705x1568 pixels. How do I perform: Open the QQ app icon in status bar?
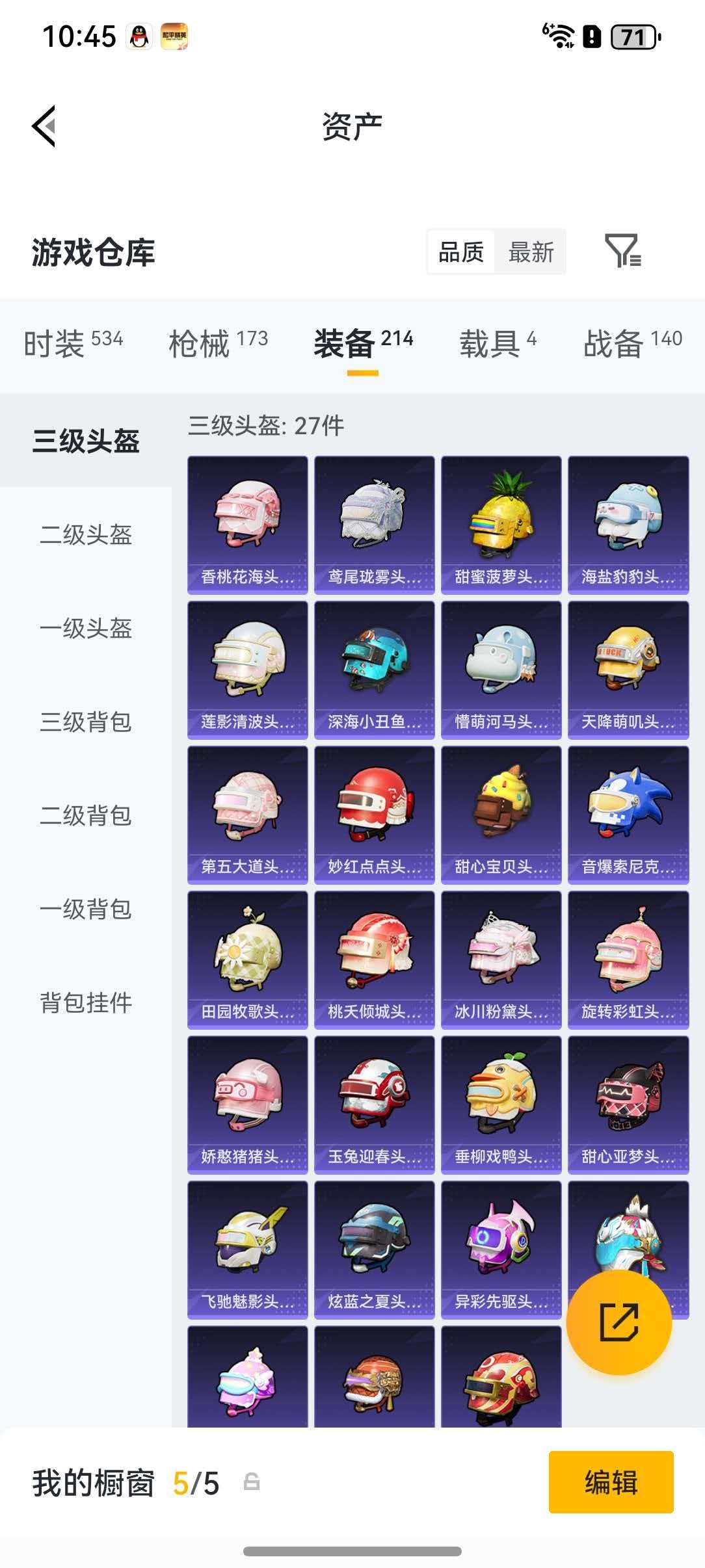point(139,38)
